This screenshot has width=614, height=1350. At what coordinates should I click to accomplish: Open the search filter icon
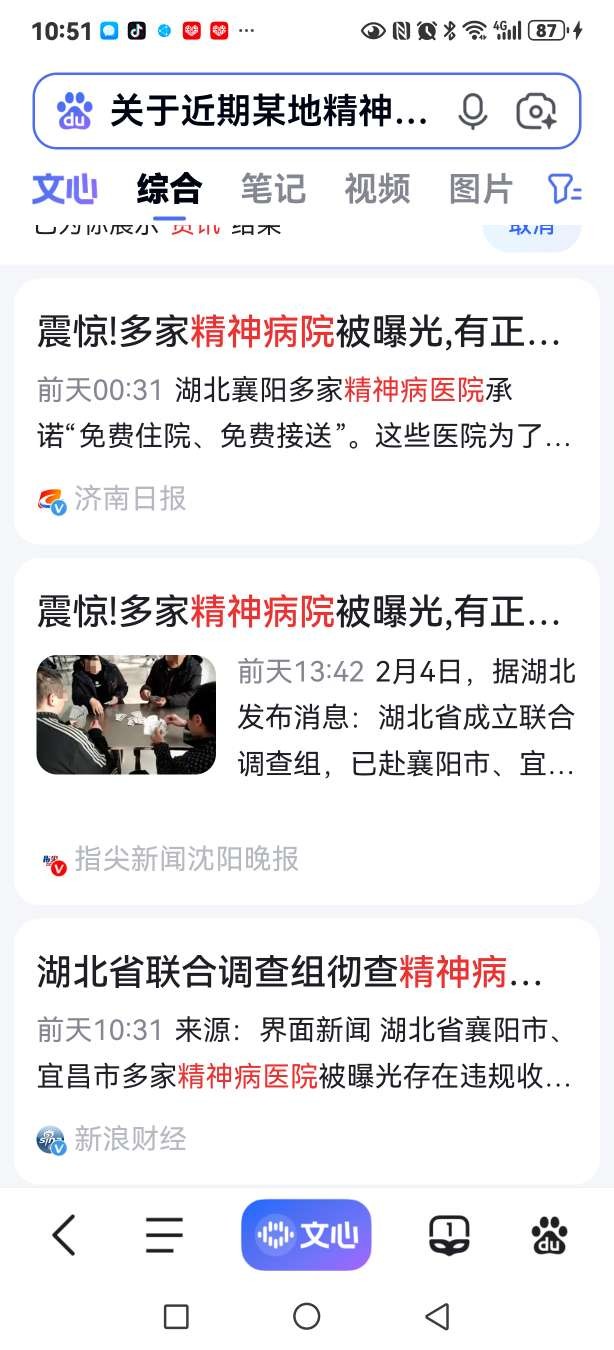pos(564,188)
